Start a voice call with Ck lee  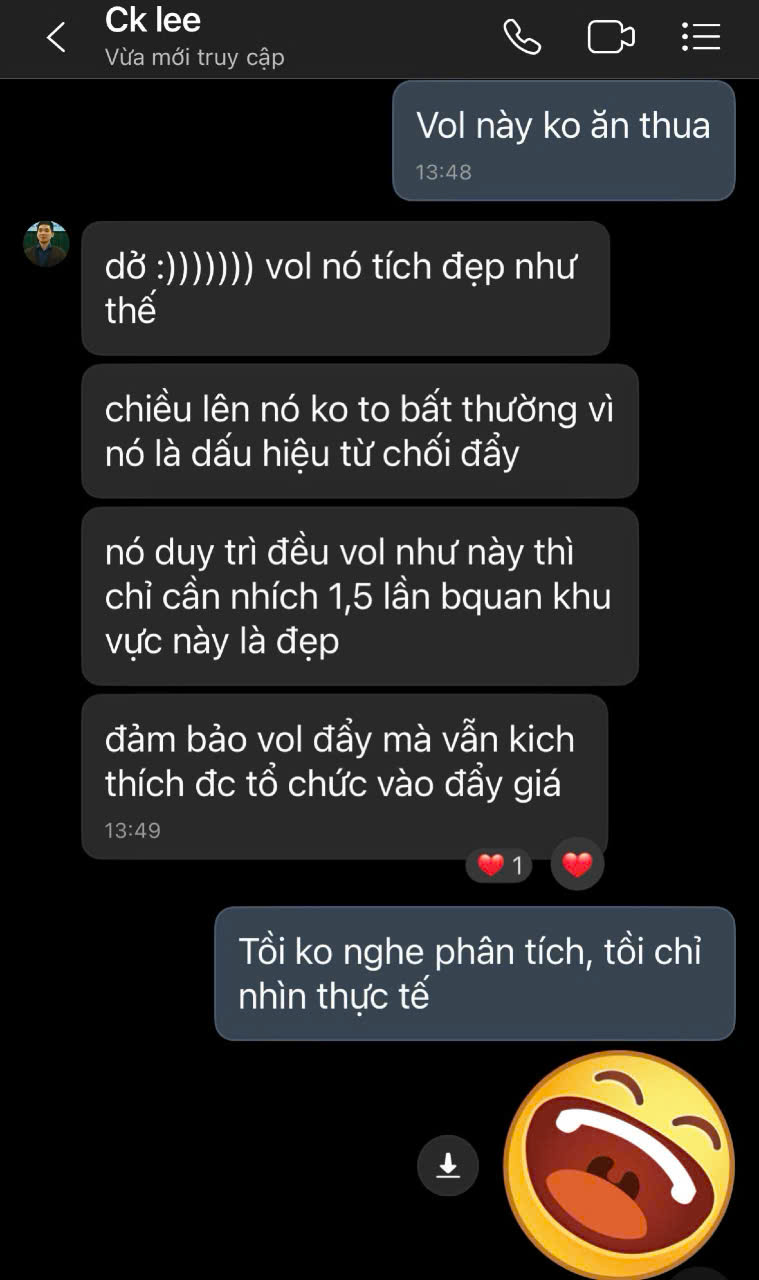521,38
